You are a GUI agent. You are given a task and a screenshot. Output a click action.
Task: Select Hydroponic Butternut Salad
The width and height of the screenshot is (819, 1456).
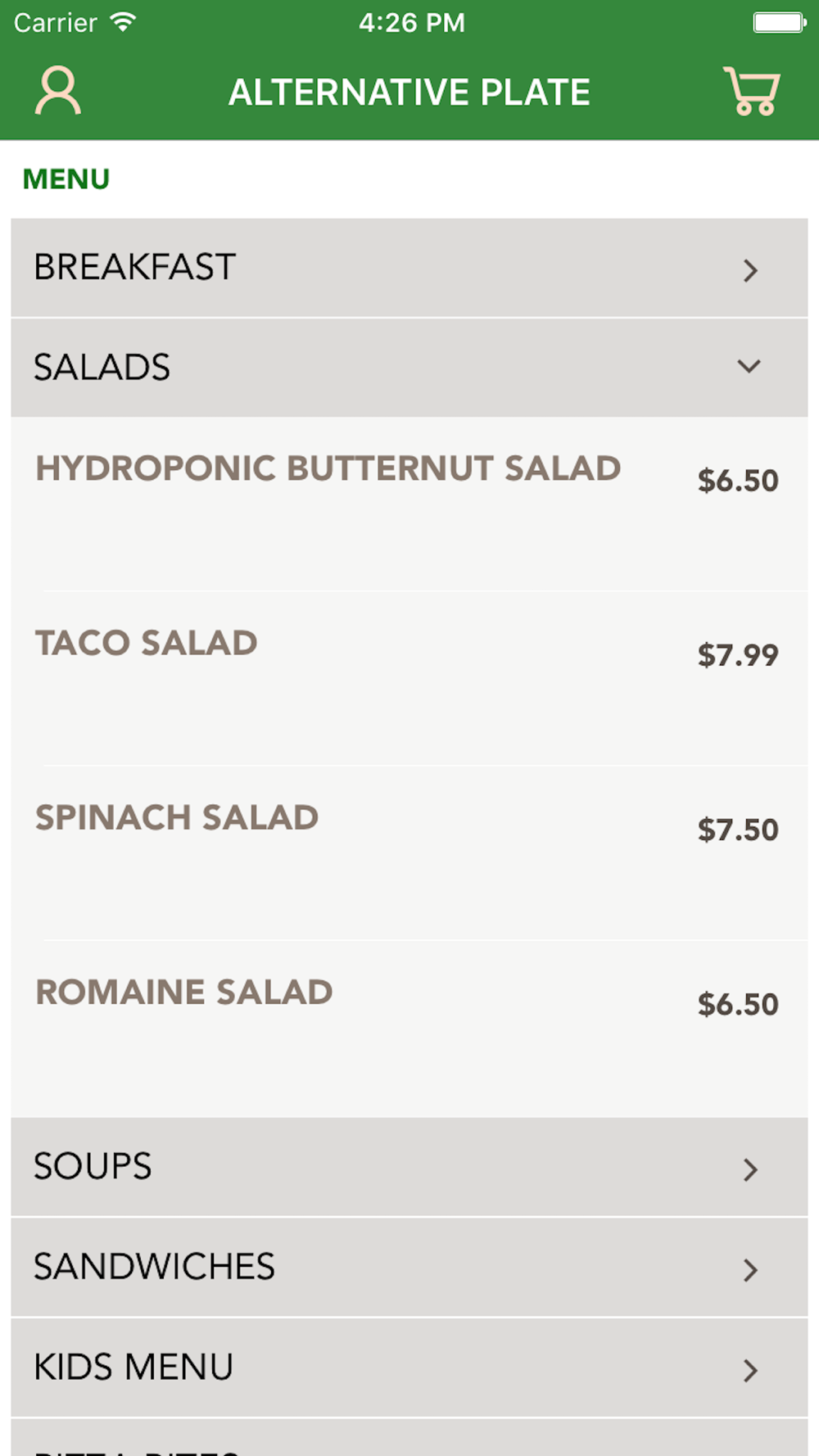(x=409, y=504)
